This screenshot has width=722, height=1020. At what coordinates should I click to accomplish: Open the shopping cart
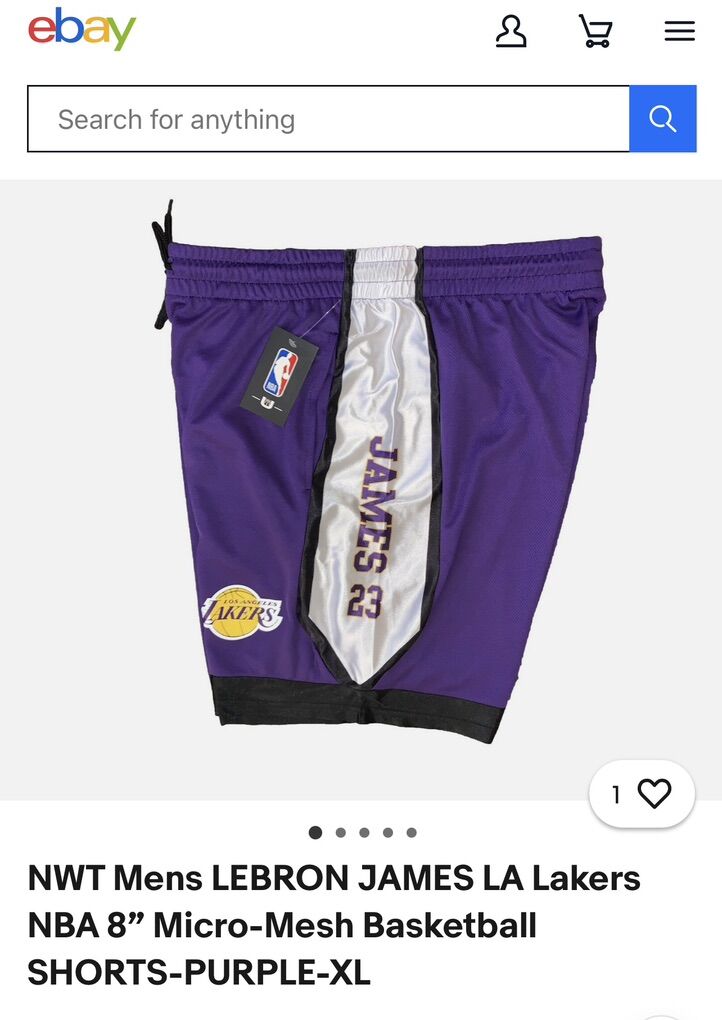pos(595,31)
